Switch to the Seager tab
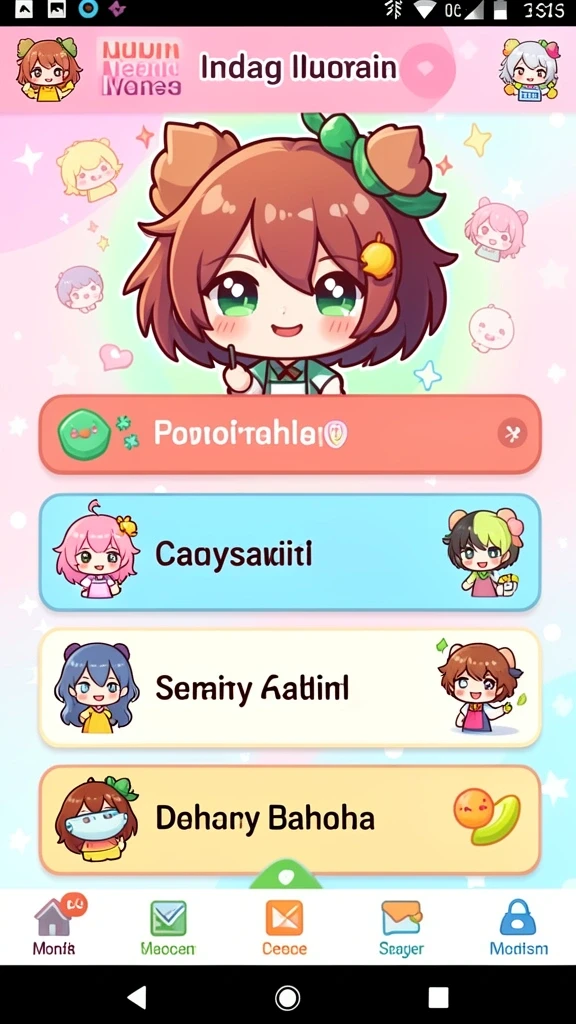This screenshot has width=576, height=1024. 401,927
